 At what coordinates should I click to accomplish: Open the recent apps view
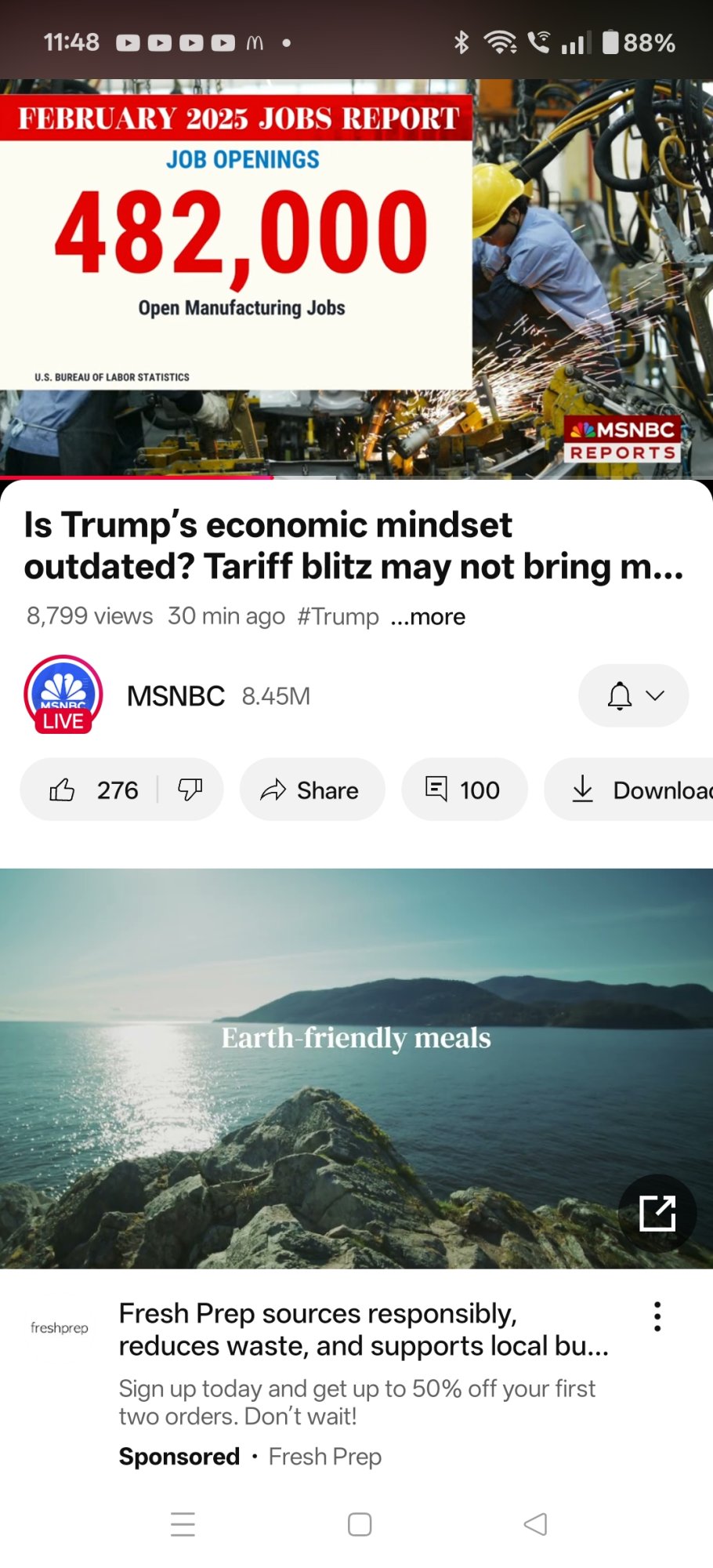tap(183, 1524)
